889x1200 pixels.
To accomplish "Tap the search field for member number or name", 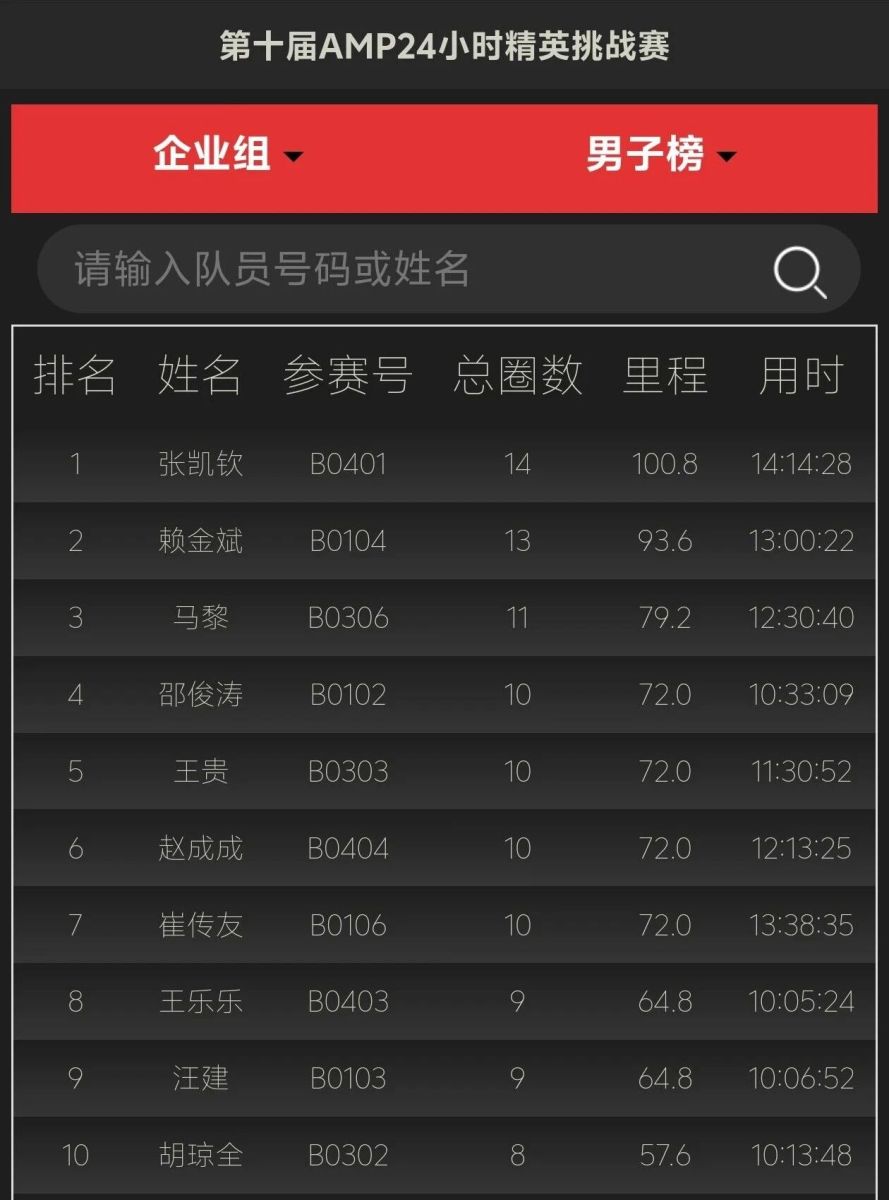I will tap(400, 269).
